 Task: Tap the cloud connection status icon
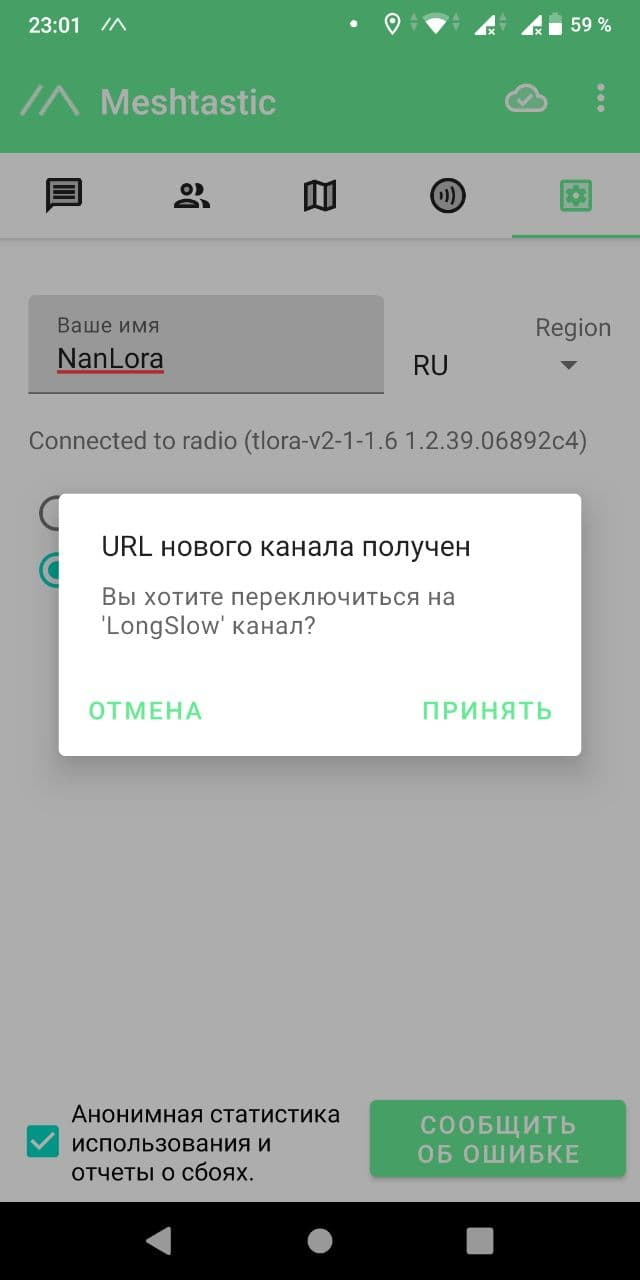coord(526,98)
